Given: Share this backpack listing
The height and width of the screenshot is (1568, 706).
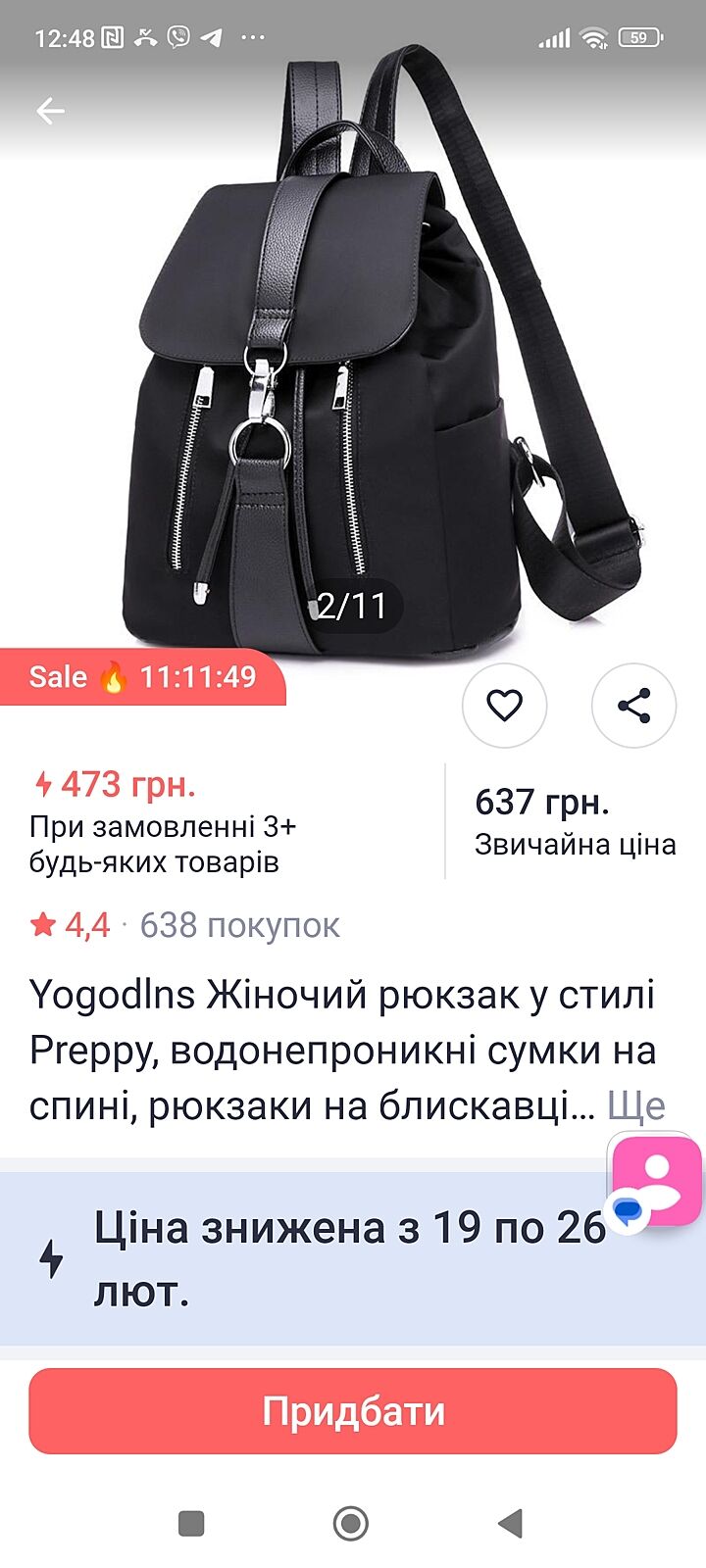Looking at the screenshot, I should [x=633, y=706].
